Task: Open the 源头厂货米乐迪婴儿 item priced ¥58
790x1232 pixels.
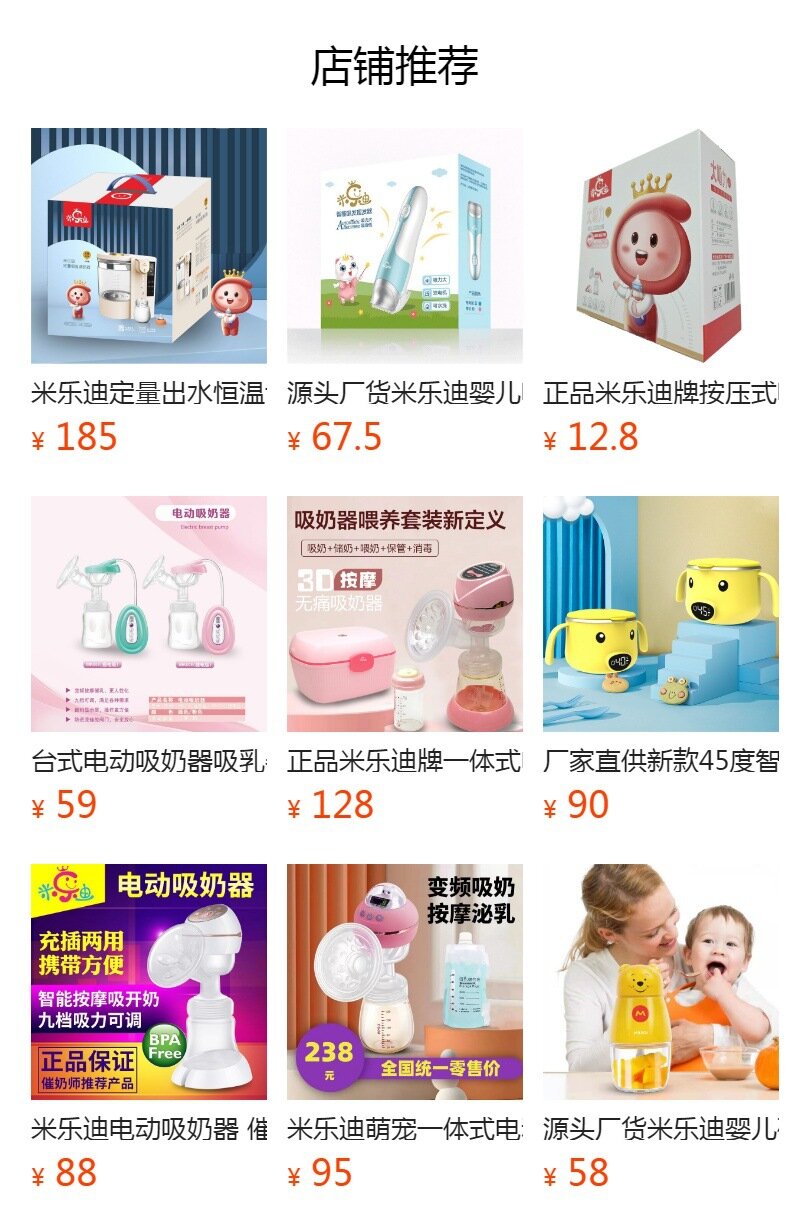Action: click(660, 982)
